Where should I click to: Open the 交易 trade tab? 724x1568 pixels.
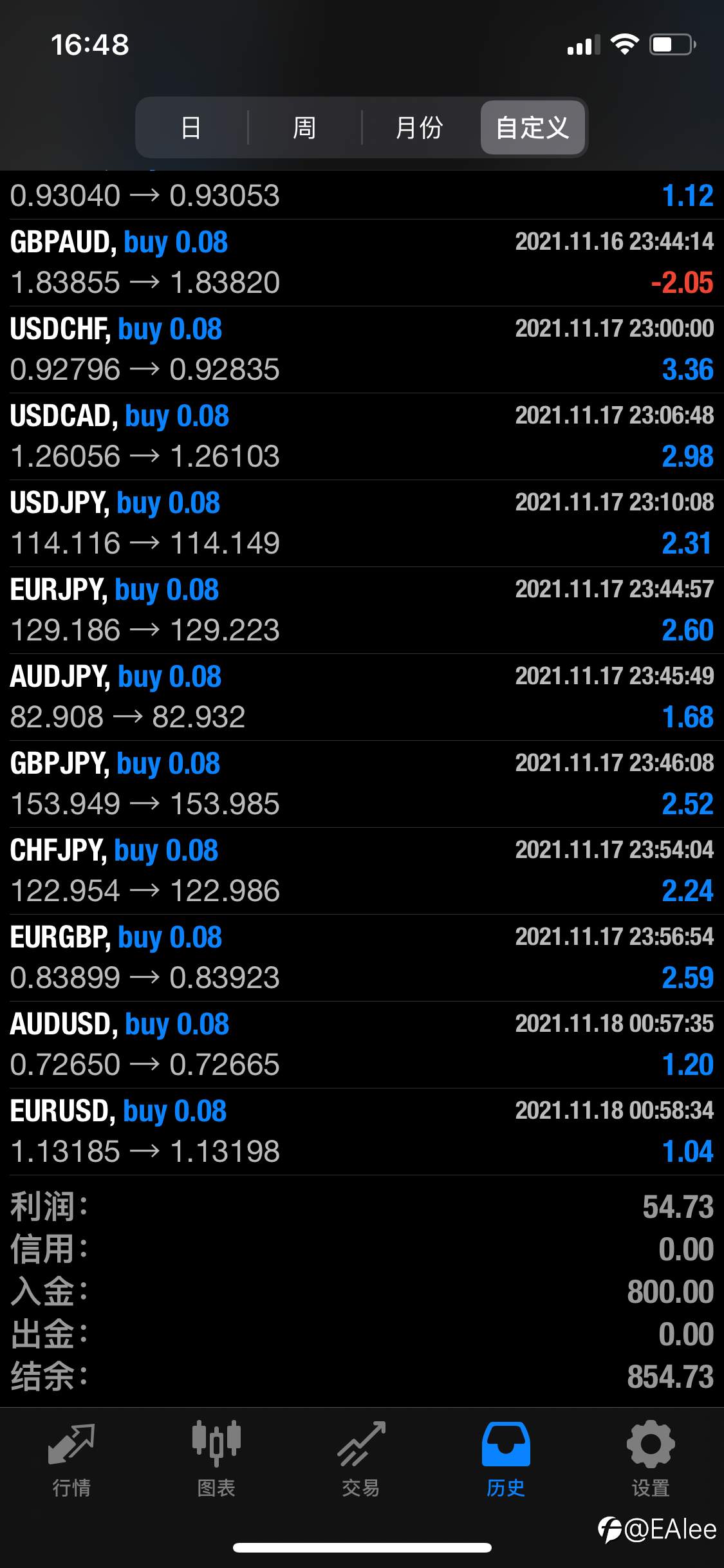click(361, 1459)
